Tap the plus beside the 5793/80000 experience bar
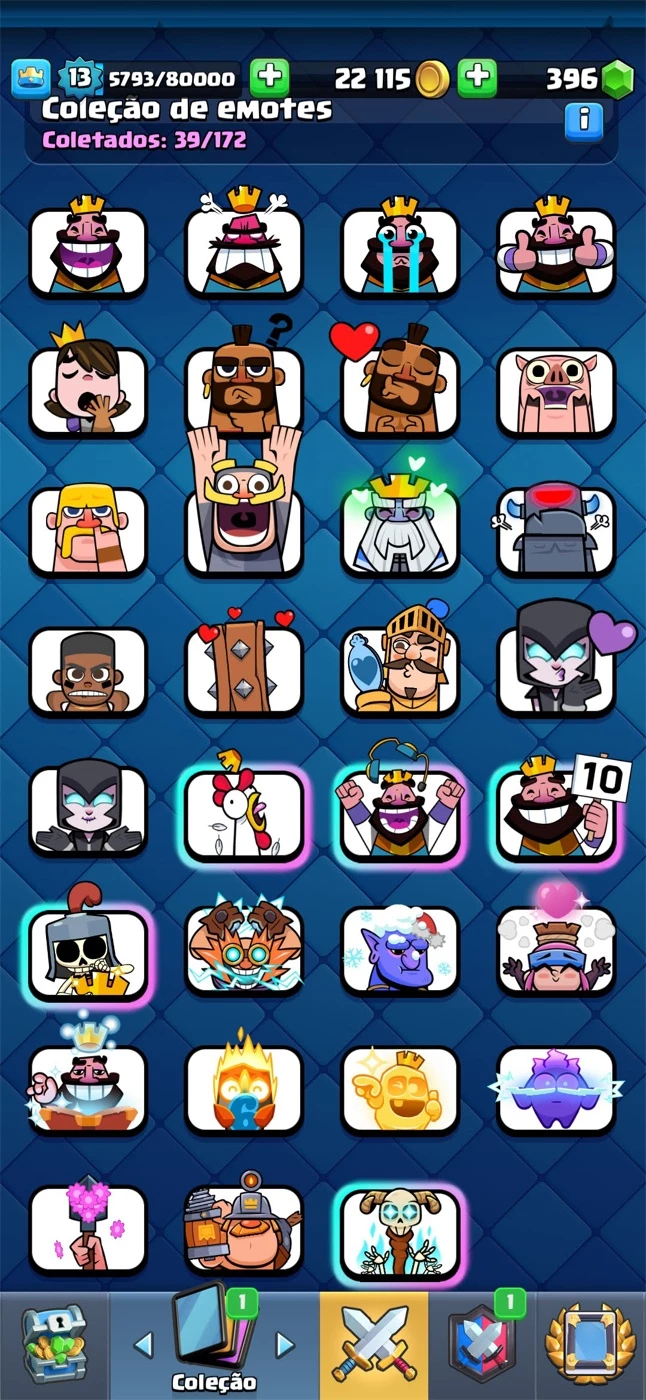 tap(269, 78)
